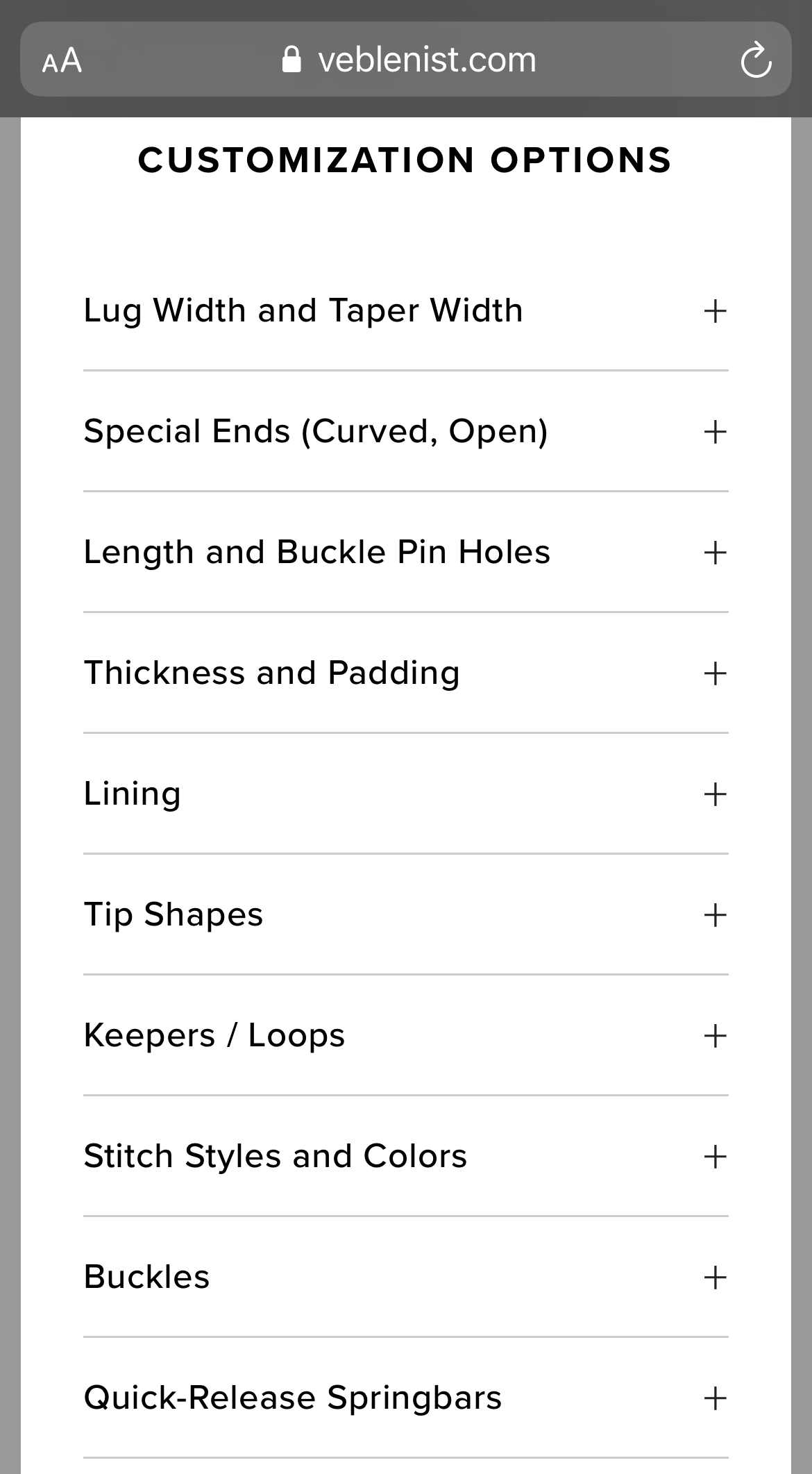Expand Lug Width and Taper Width
This screenshot has width=812, height=1474.
715,311
